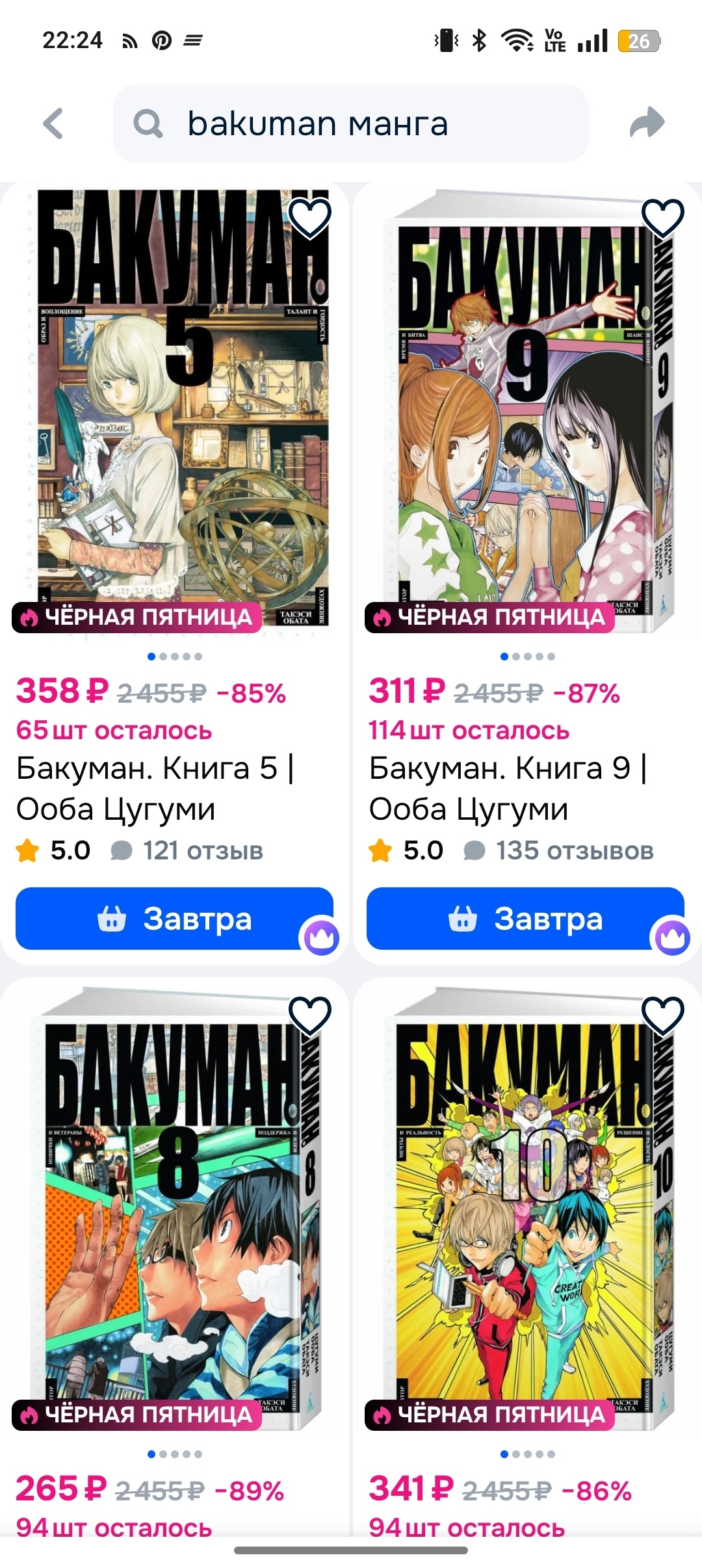
Task: Add Бакуман Книга 9 to favorites
Action: pyautogui.click(x=662, y=217)
